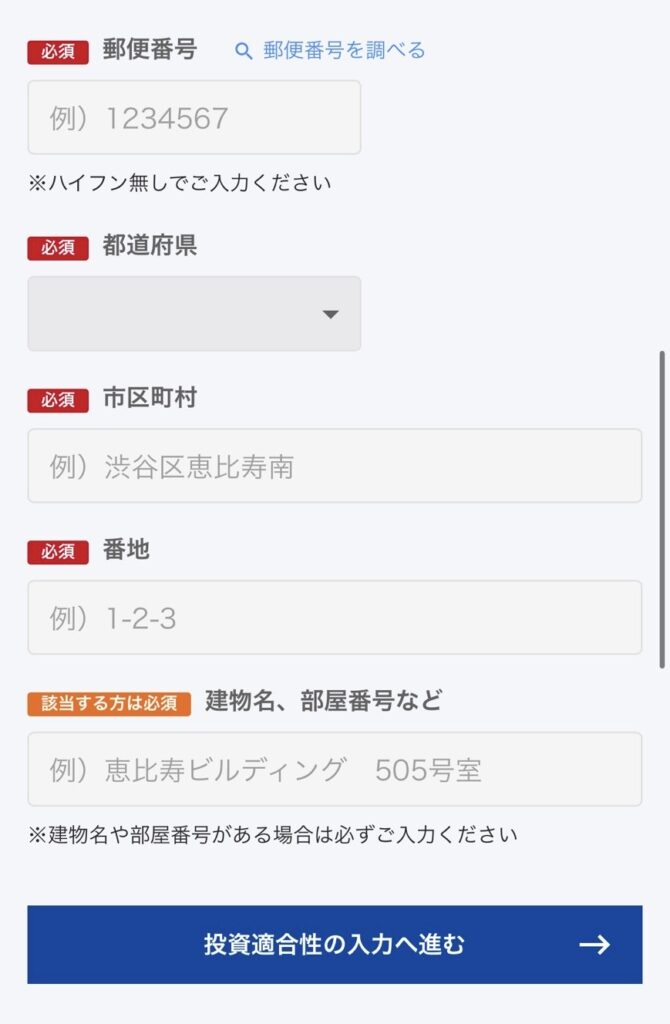670x1024 pixels.
Task: Tap the 市区町村 city input field
Action: click(334, 466)
